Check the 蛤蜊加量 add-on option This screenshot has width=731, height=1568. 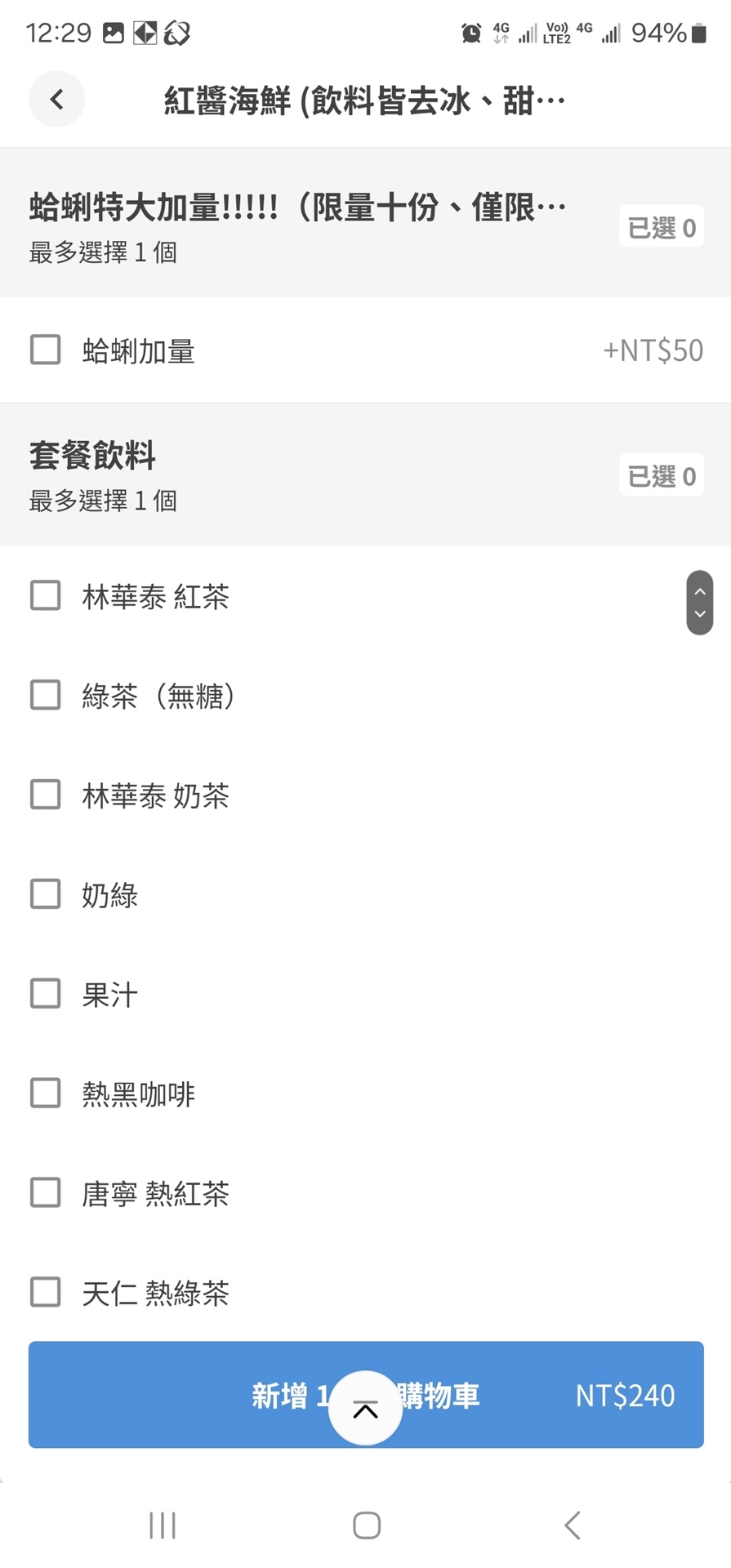tap(45, 350)
